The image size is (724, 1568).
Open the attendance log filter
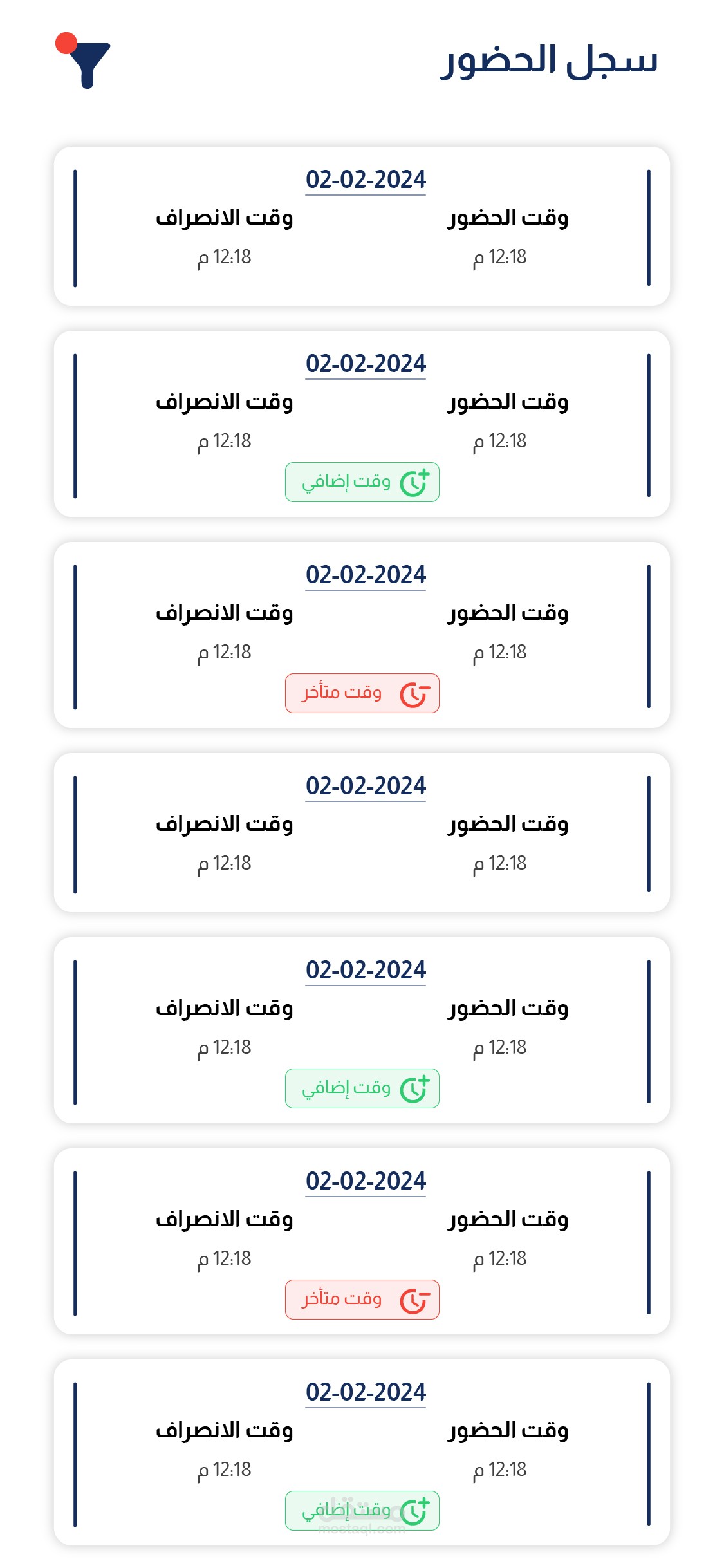(88, 63)
